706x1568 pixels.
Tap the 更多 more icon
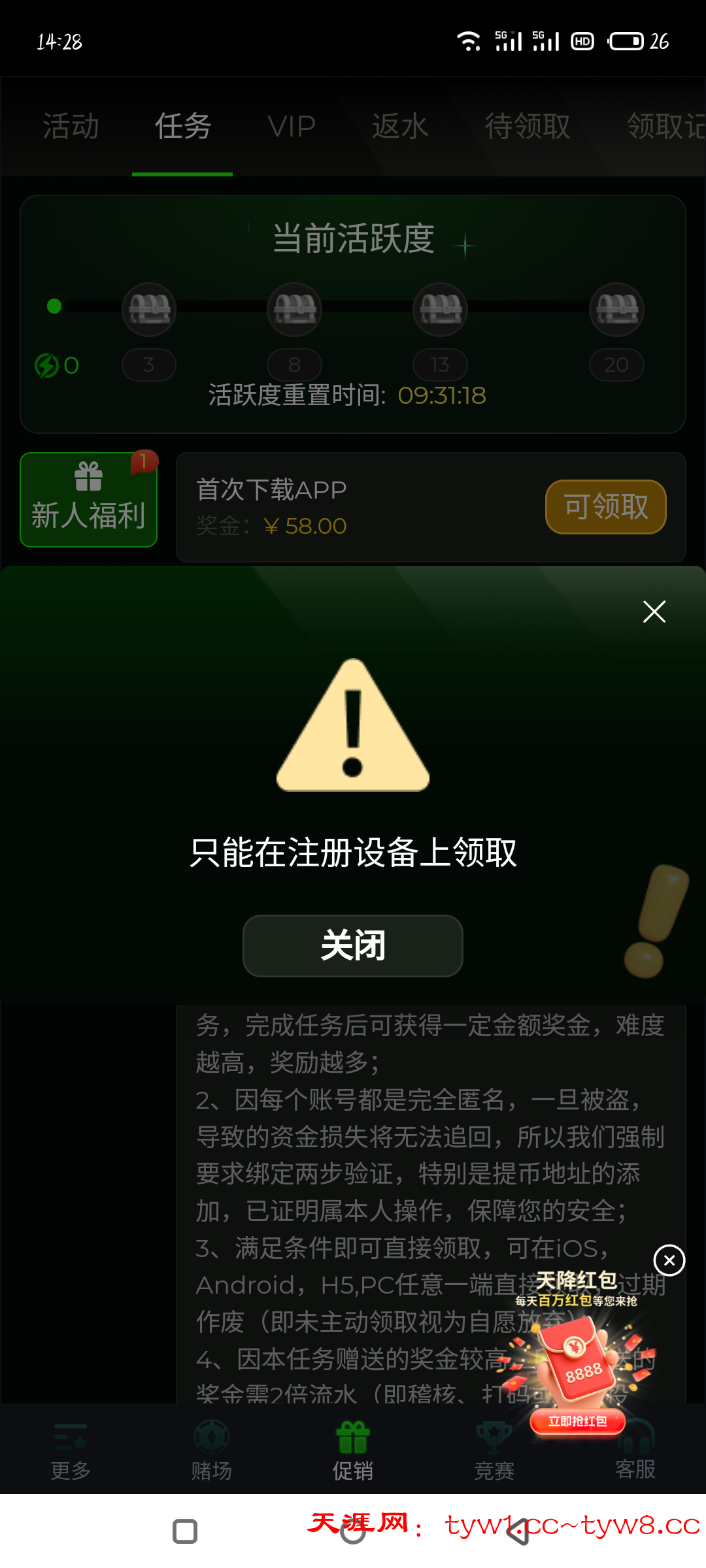tap(69, 1437)
